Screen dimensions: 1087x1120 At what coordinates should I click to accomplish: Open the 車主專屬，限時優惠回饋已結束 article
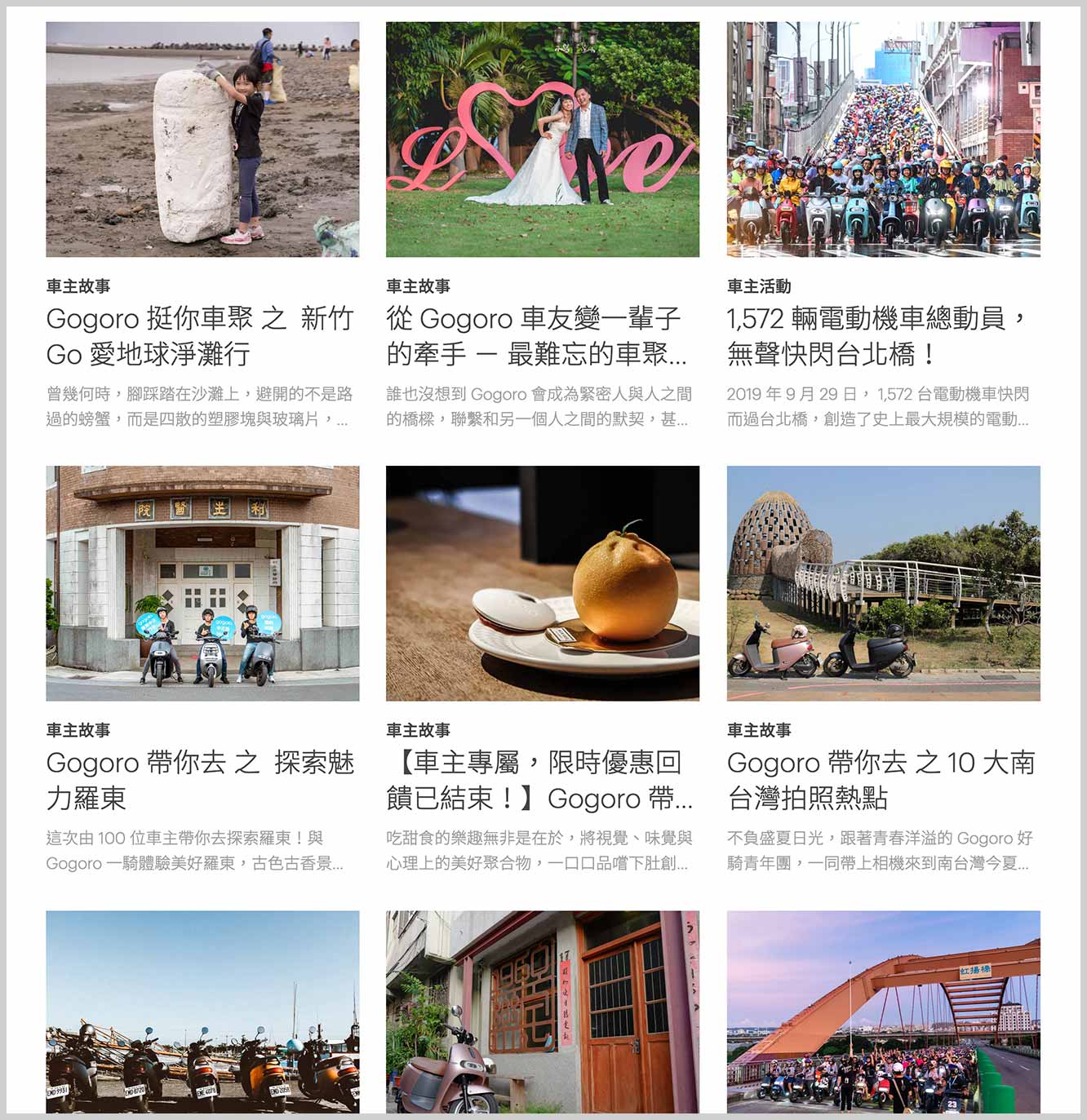click(x=539, y=779)
